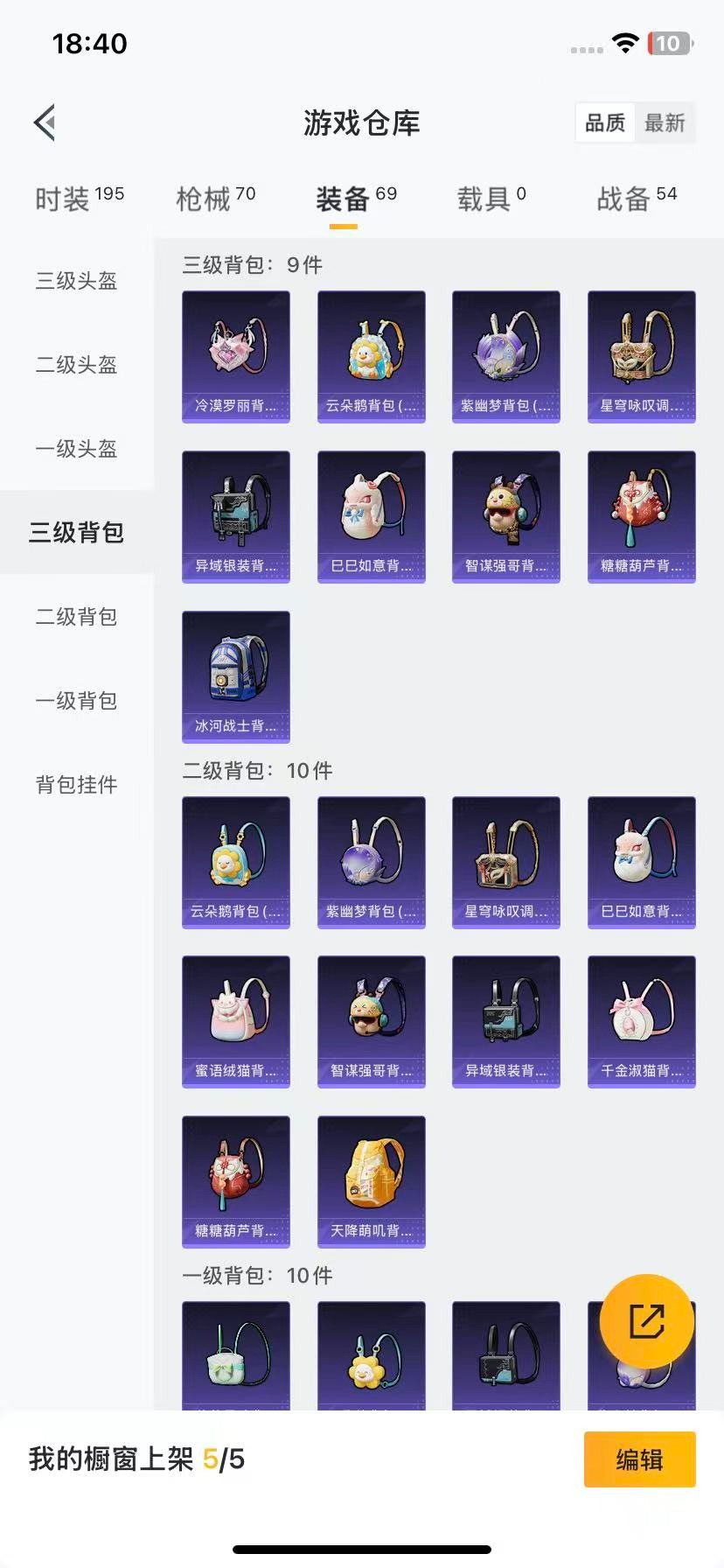Open the 千金淑猫 backpack item
The height and width of the screenshot is (1568, 724).
pyautogui.click(x=641, y=1021)
